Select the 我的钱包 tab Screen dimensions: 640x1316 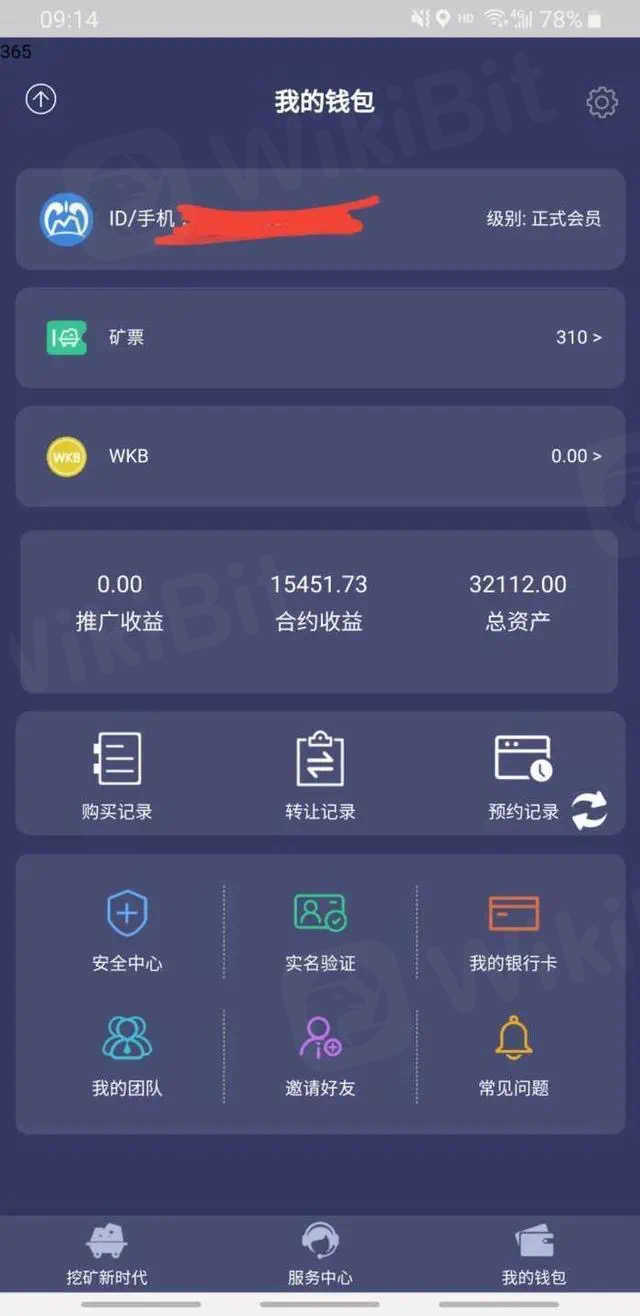533,1255
